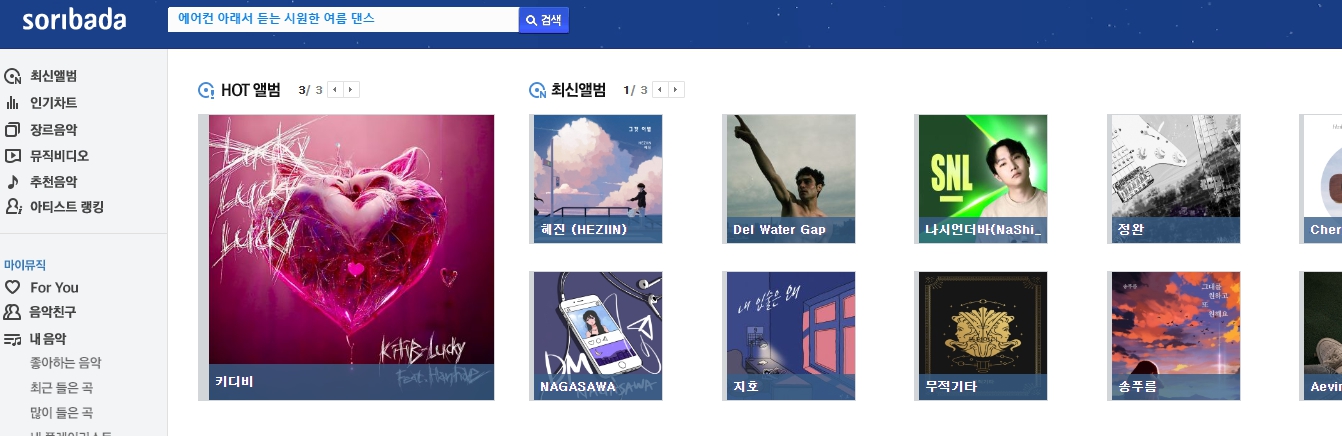Open 좋아하는 음악 list
Screen dimensions: 1342x436
(65, 363)
